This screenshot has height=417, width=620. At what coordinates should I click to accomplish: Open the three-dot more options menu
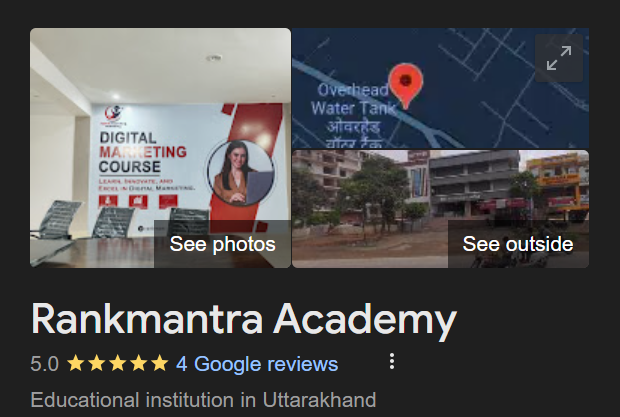click(x=392, y=362)
